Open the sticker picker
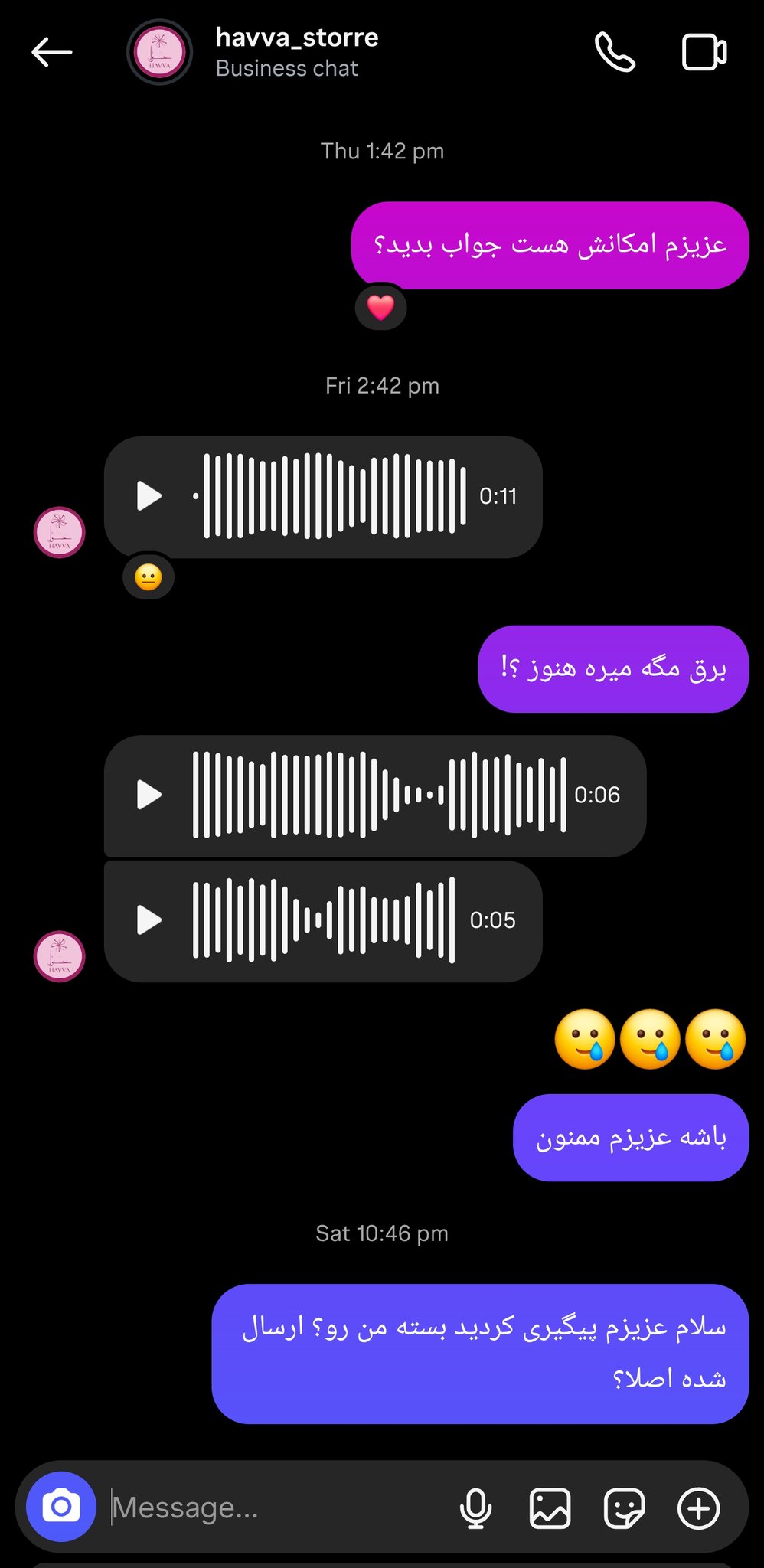 point(624,1508)
